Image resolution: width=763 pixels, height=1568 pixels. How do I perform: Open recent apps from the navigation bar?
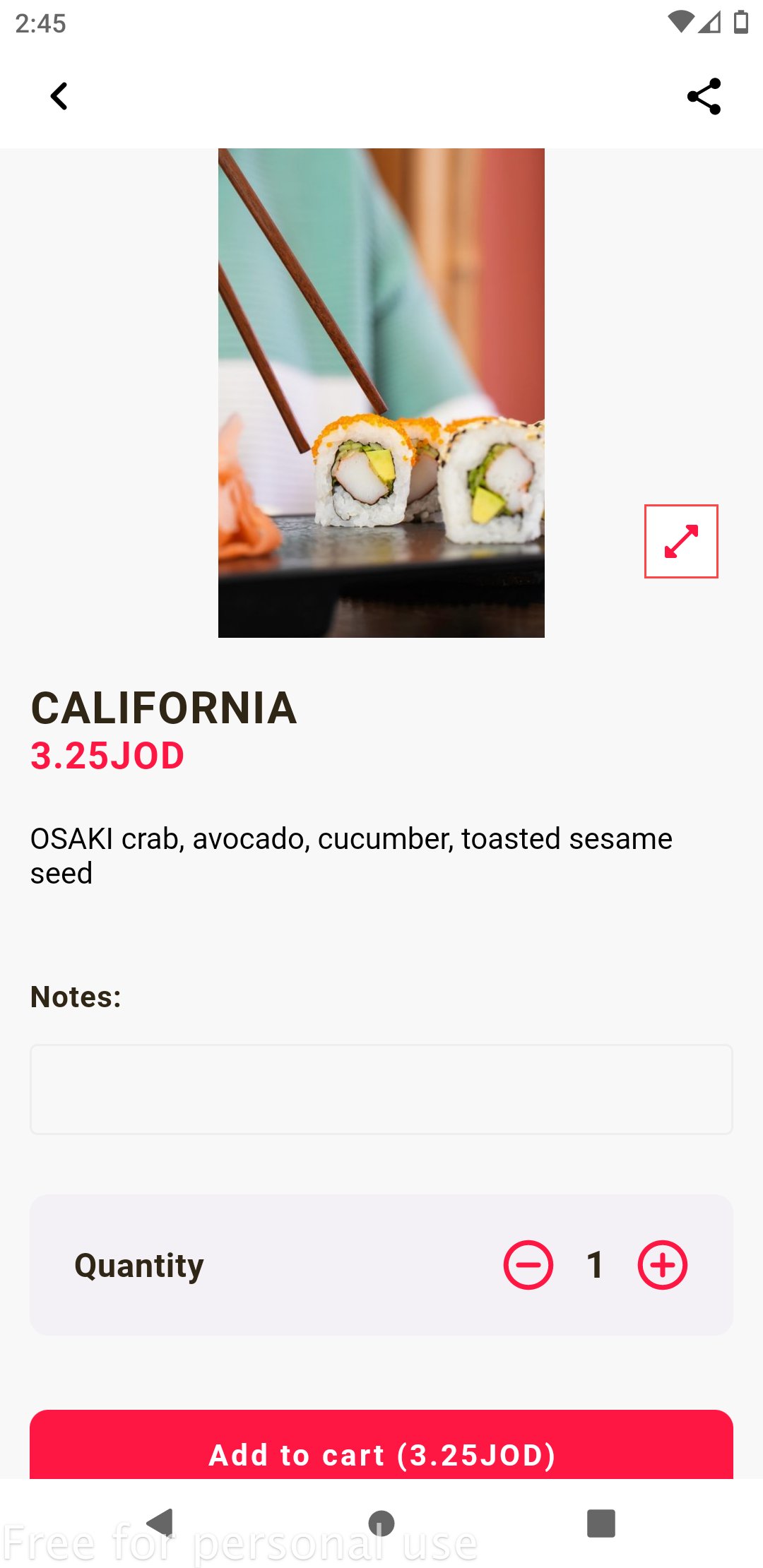(601, 1523)
